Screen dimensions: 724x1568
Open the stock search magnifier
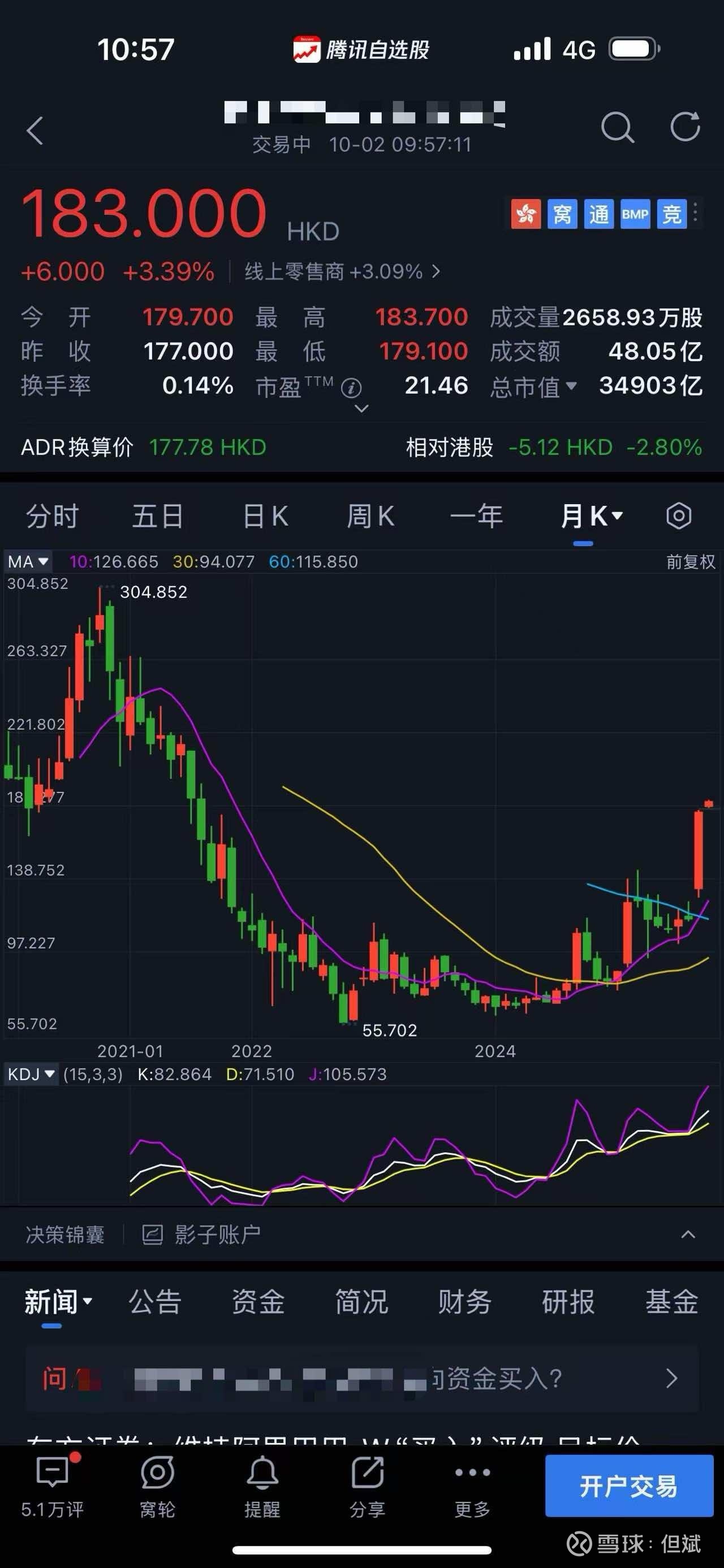click(x=618, y=127)
